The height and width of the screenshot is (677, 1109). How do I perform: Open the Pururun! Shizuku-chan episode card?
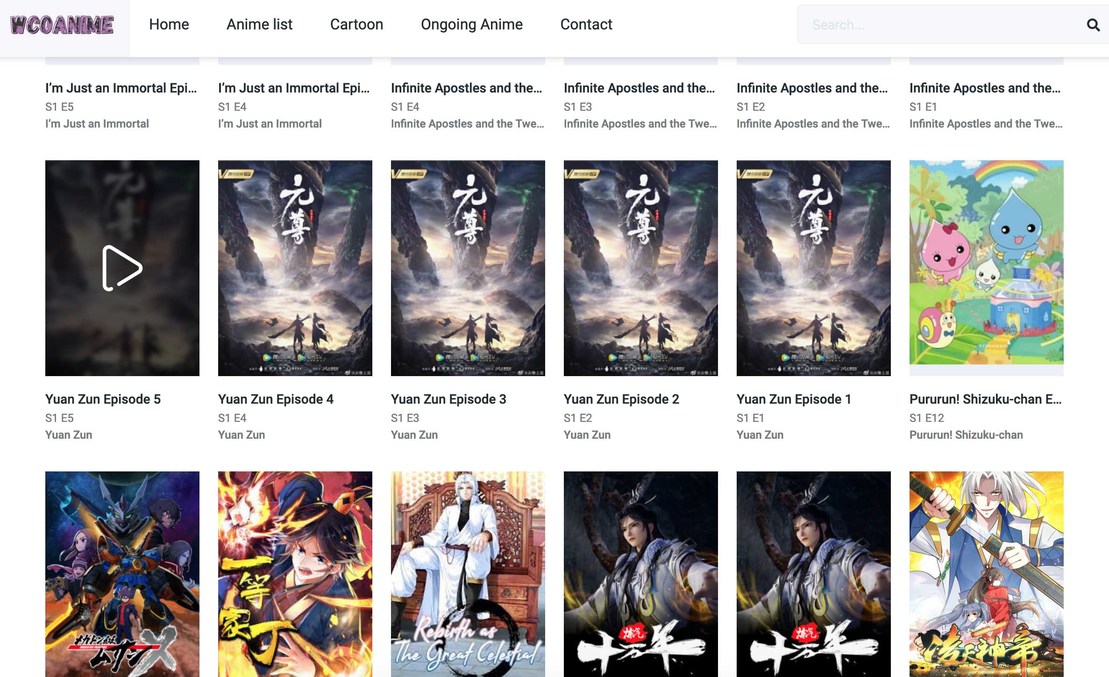[986, 268]
